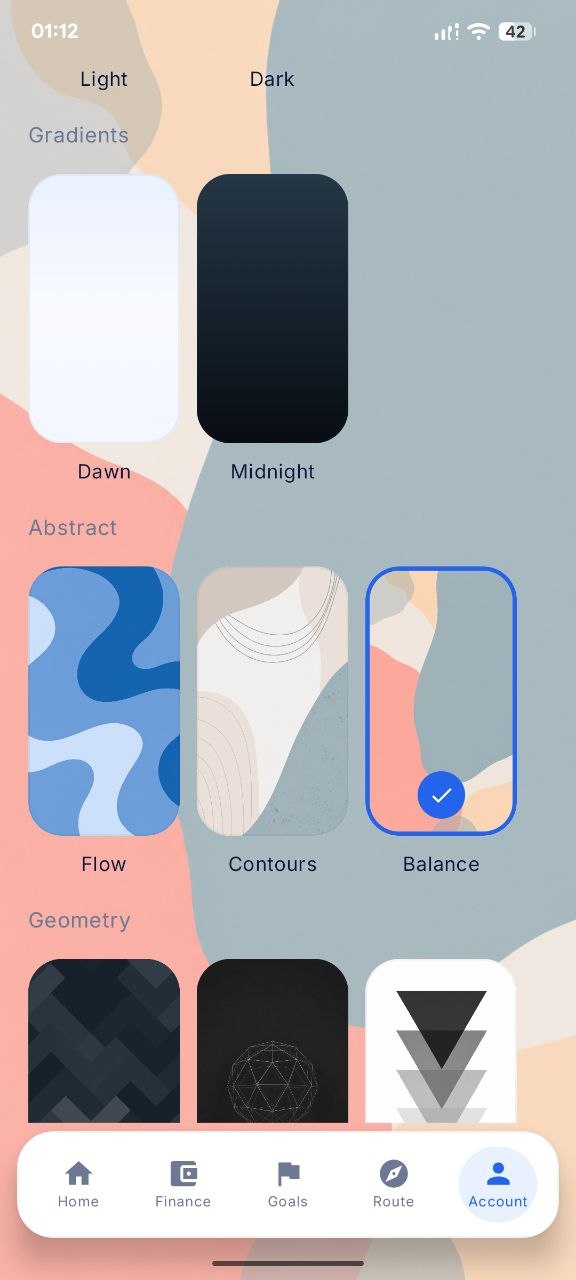Pick the Flow abstract wallpaper
The height and width of the screenshot is (1280, 576).
click(104, 701)
